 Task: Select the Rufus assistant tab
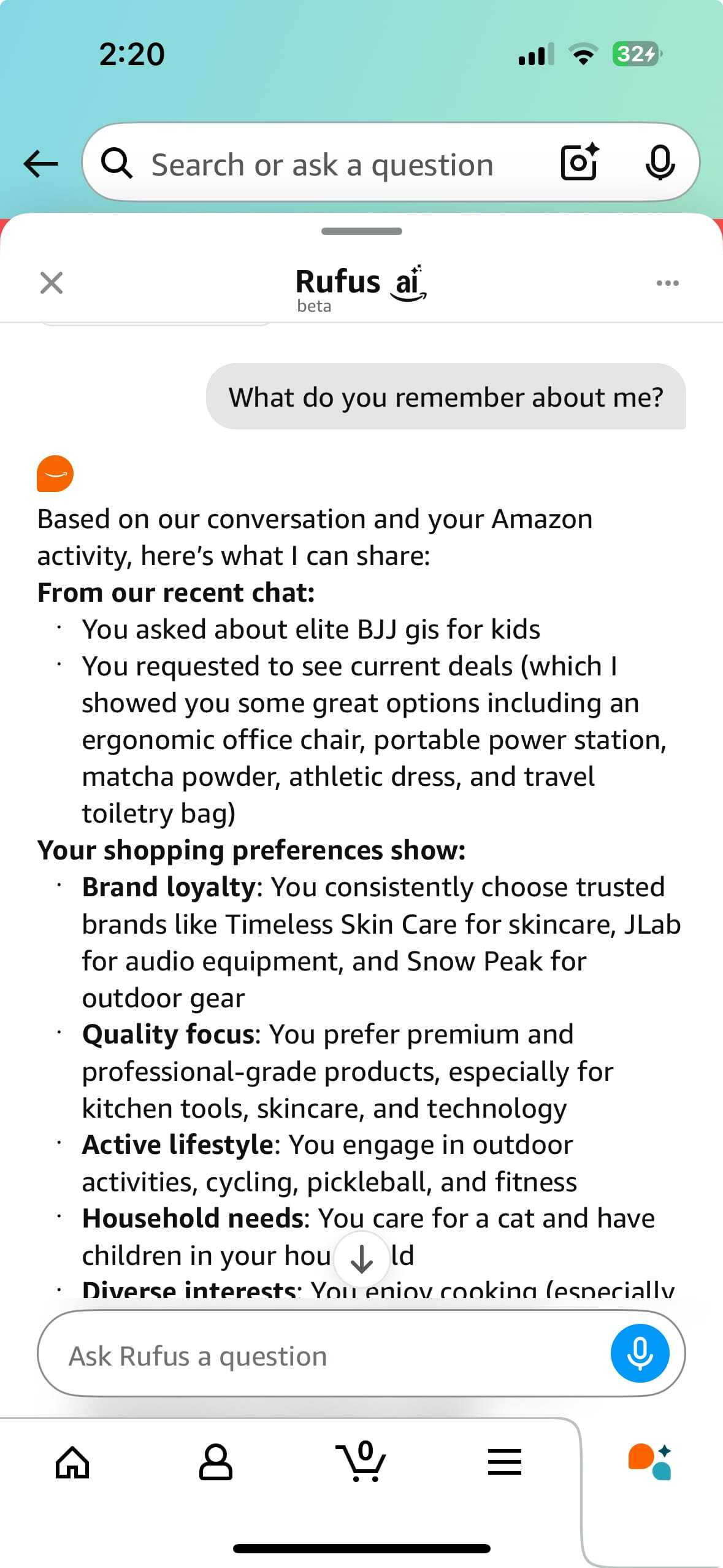point(649,1461)
